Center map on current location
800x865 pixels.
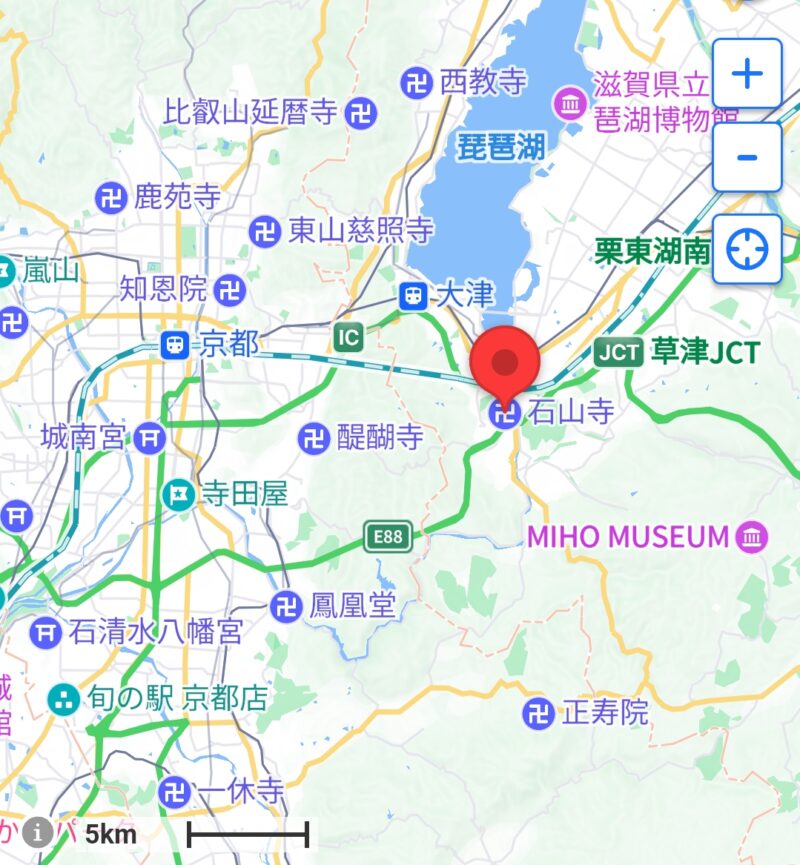[x=747, y=248]
